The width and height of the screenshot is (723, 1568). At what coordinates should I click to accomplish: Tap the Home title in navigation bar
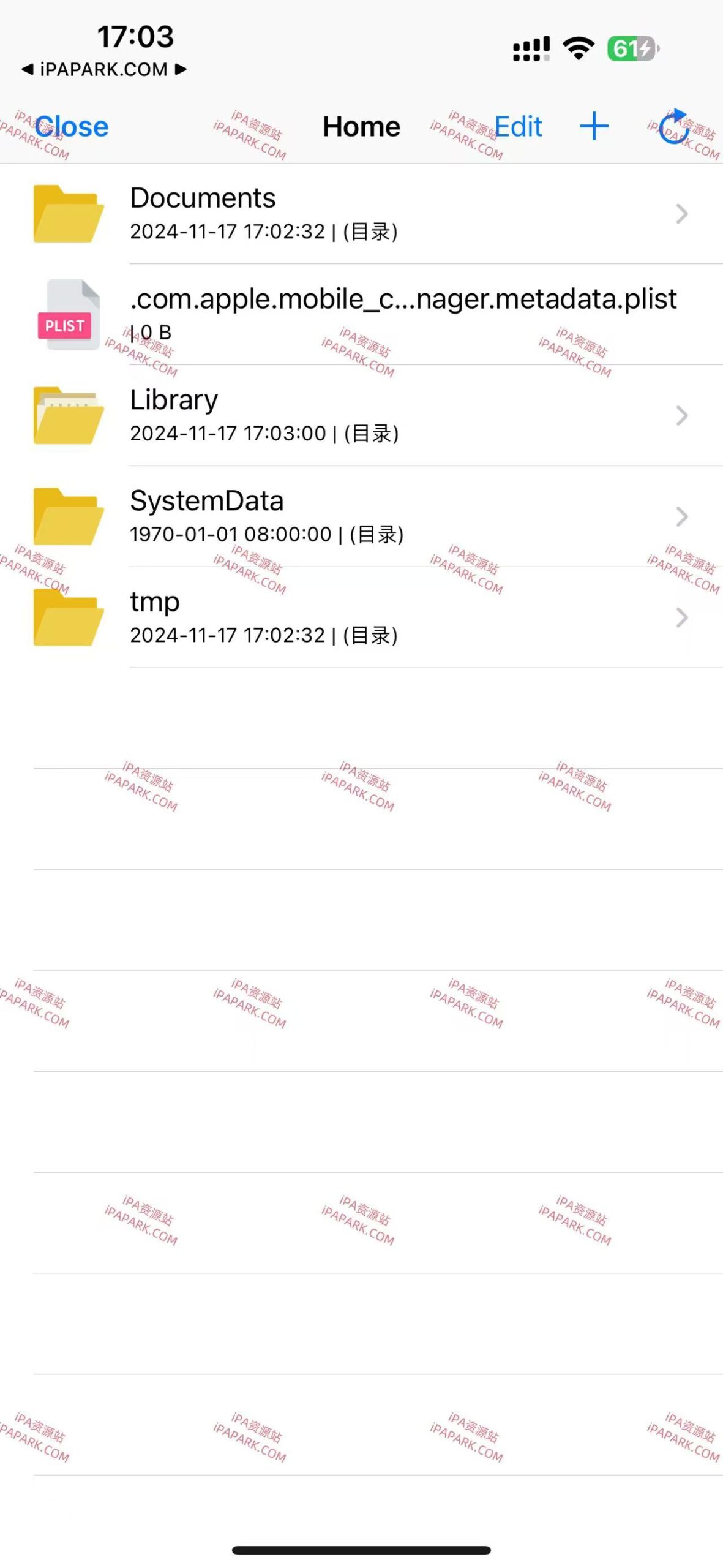361,126
